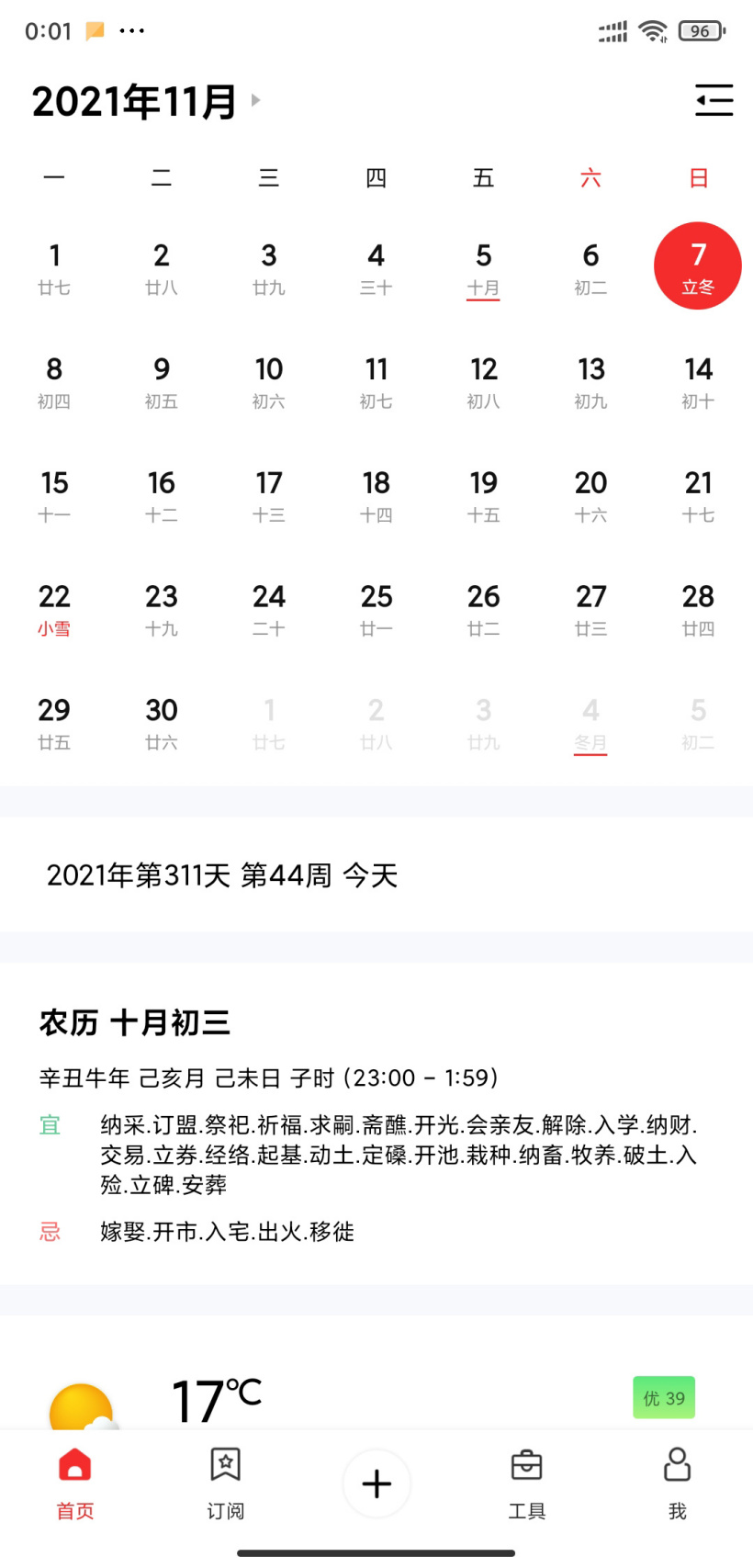Image resolution: width=753 pixels, height=1568 pixels.
Task: Choose November 30 date cell
Action: (162, 723)
